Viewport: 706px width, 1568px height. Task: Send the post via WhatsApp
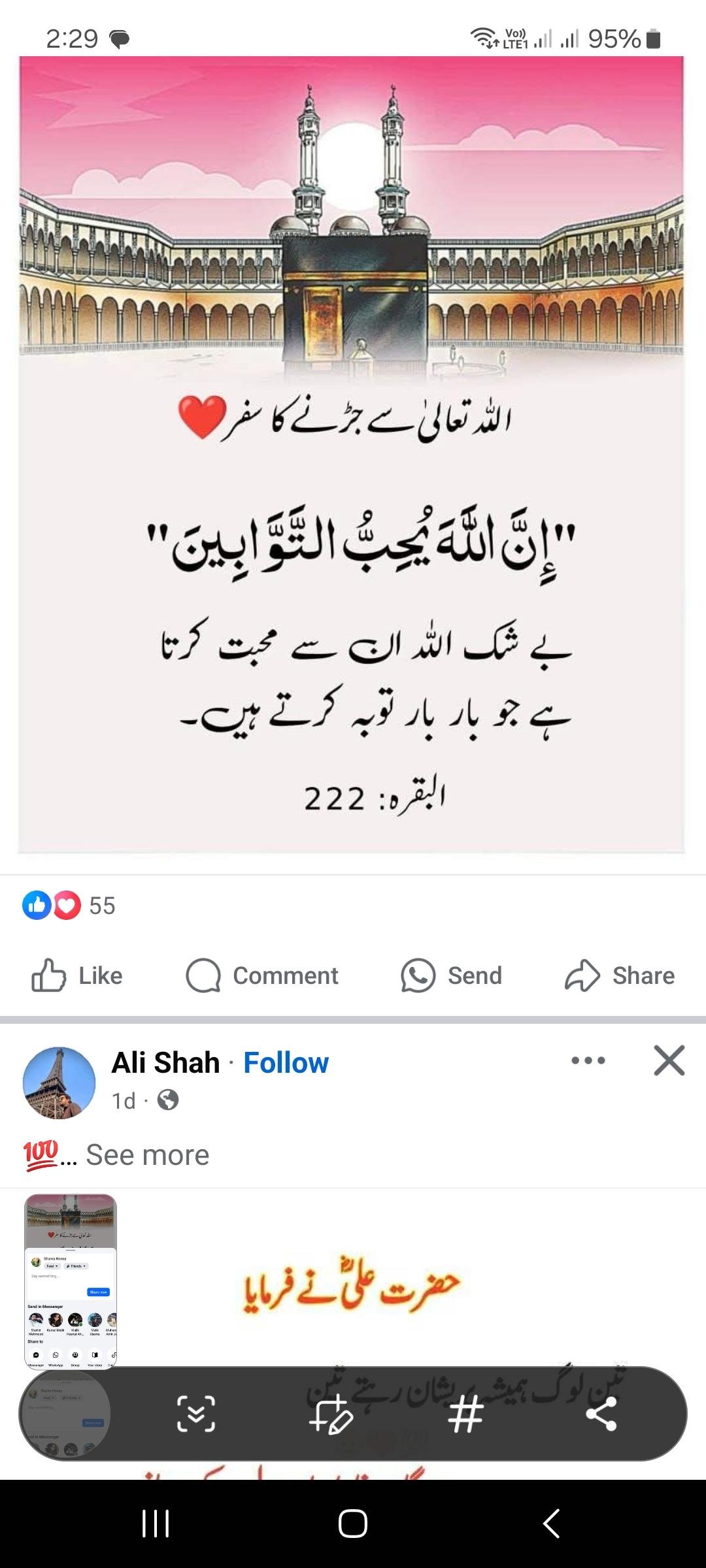[451, 975]
